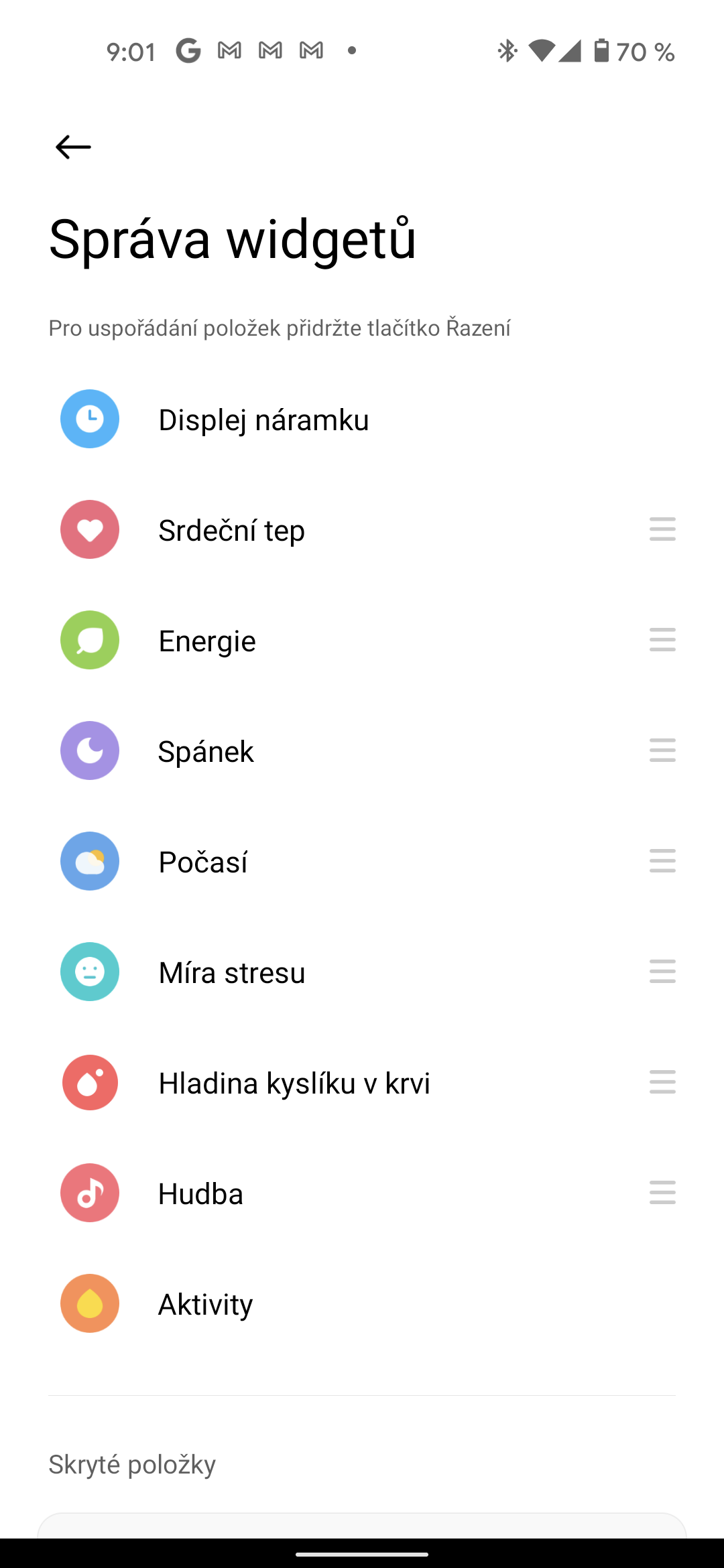Tap the reorder handle next to Spánek

(x=662, y=750)
